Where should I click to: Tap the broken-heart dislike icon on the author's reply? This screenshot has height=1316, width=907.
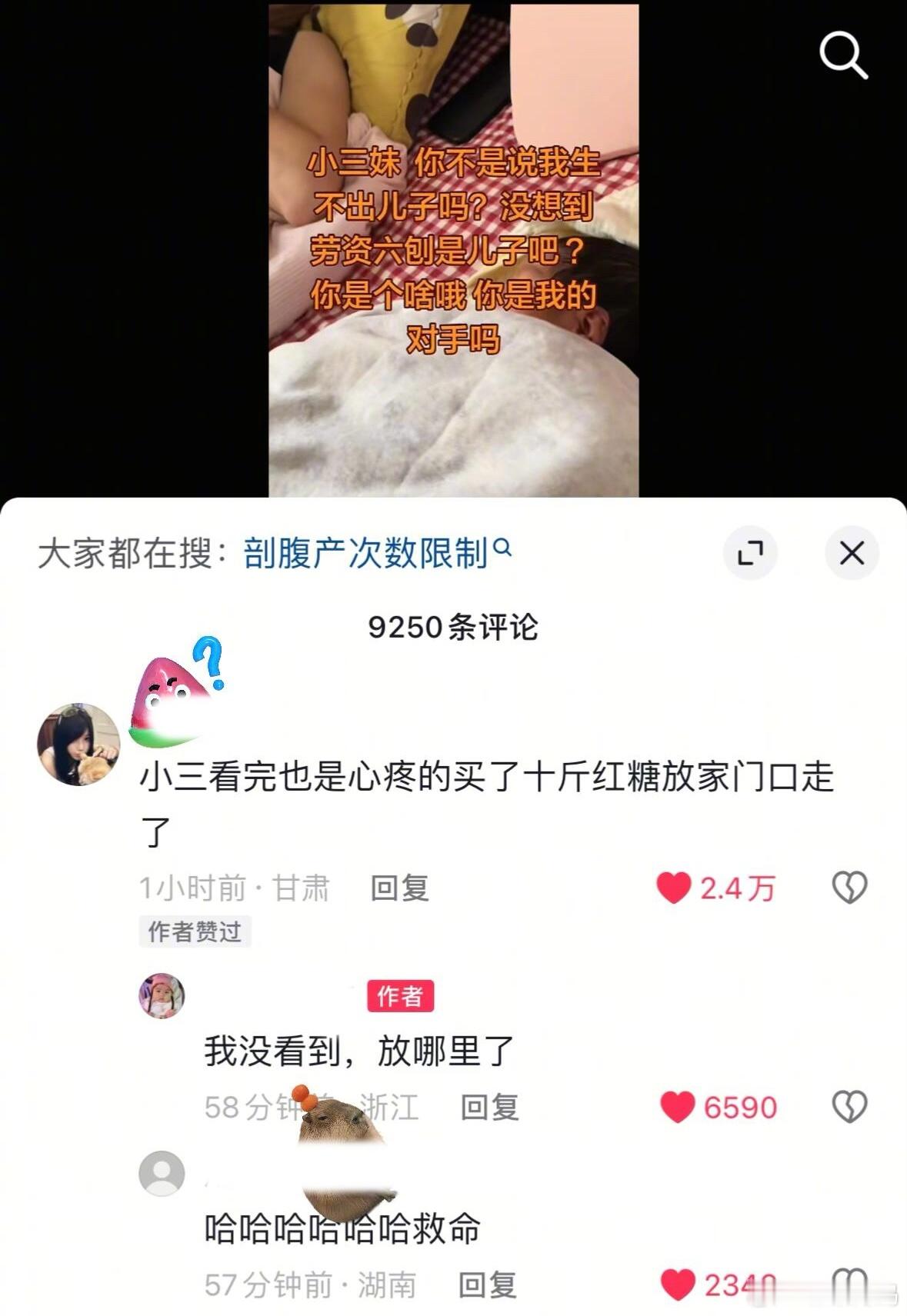850,1106
